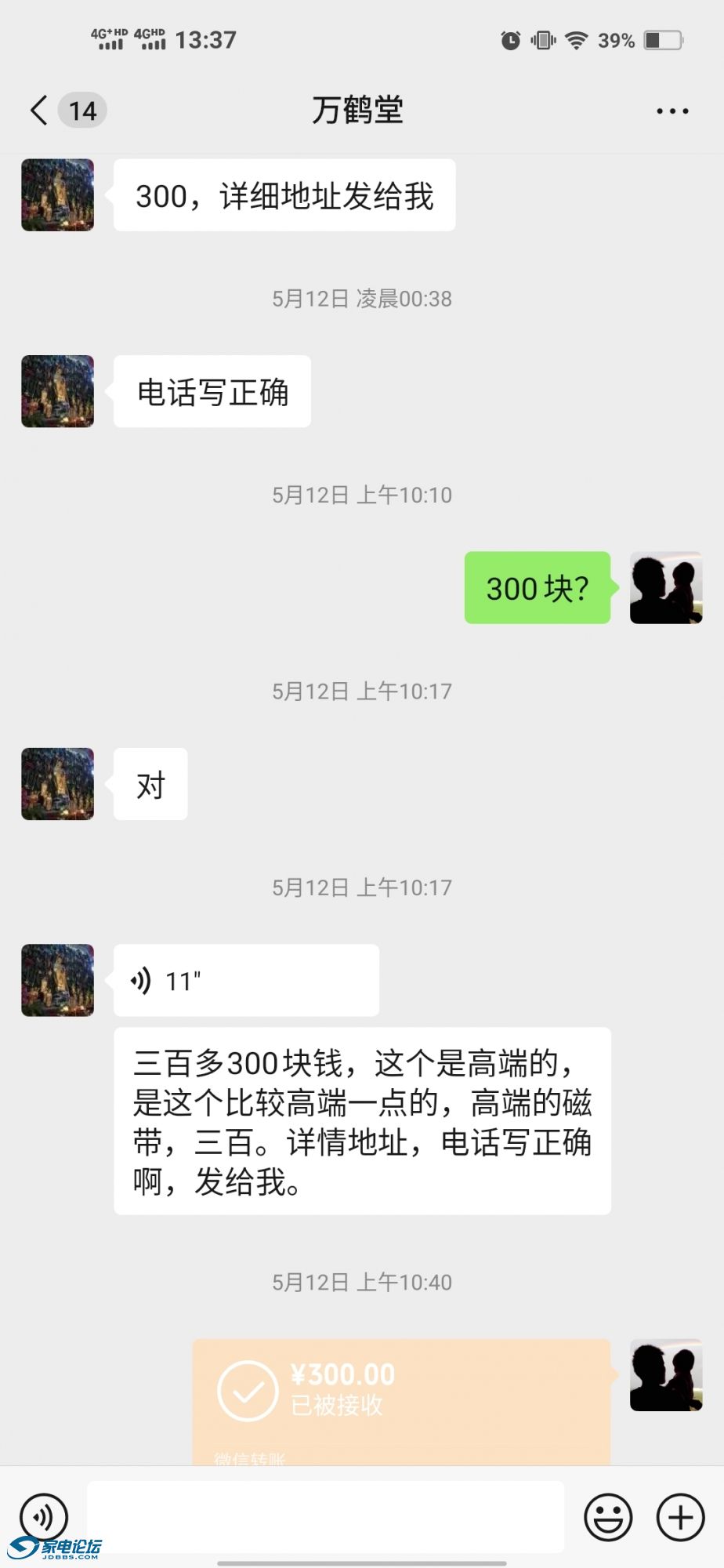Open the plus attachments menu
The image size is (724, 1568).
[x=680, y=1517]
